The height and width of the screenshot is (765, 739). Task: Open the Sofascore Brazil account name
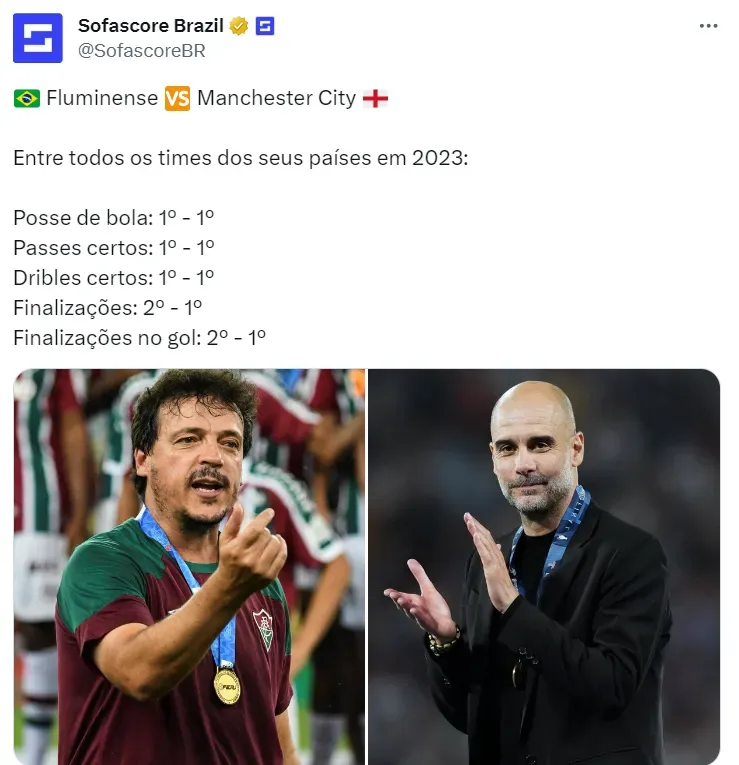[x=150, y=26]
